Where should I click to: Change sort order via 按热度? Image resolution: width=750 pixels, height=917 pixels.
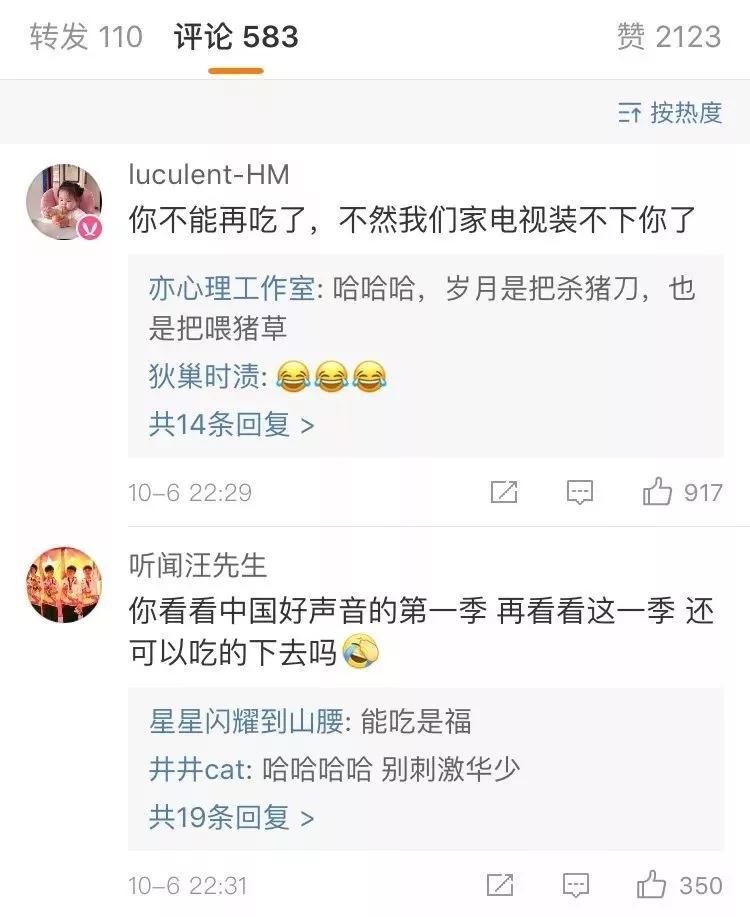tap(670, 113)
